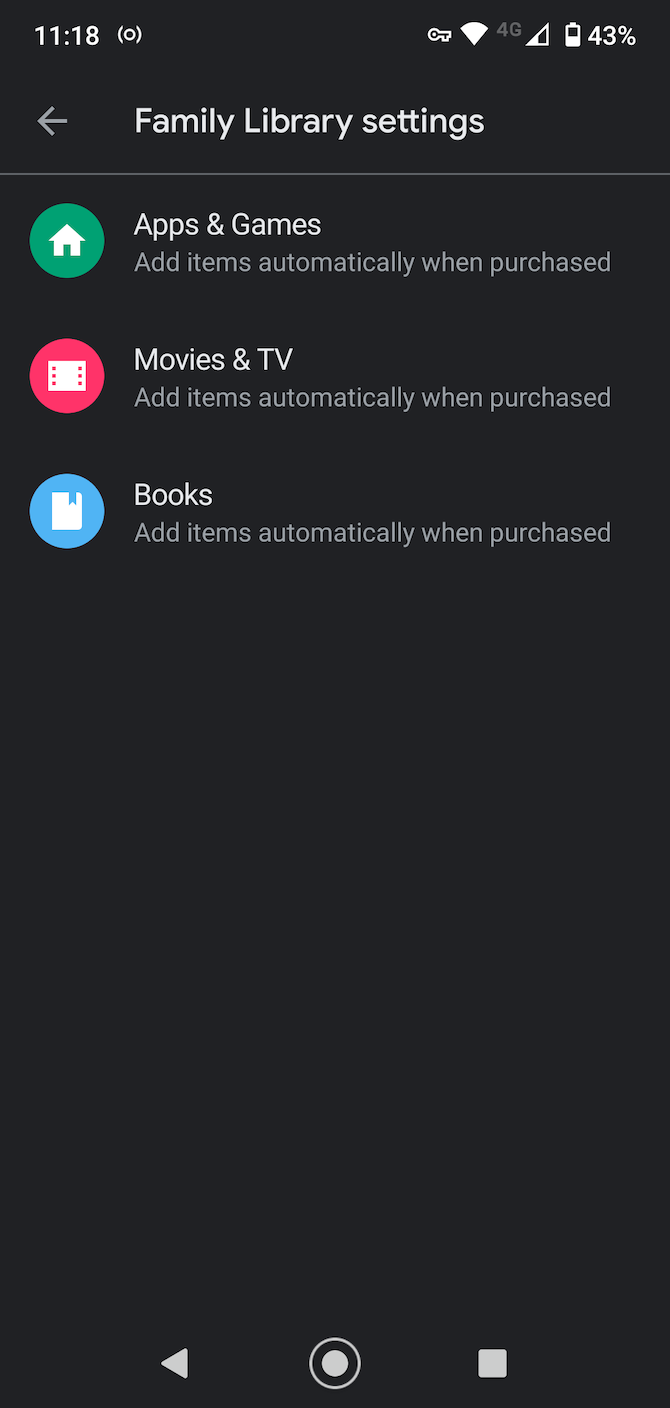Tap the system home button
The height and width of the screenshot is (1408, 670).
pyautogui.click(x=335, y=1363)
